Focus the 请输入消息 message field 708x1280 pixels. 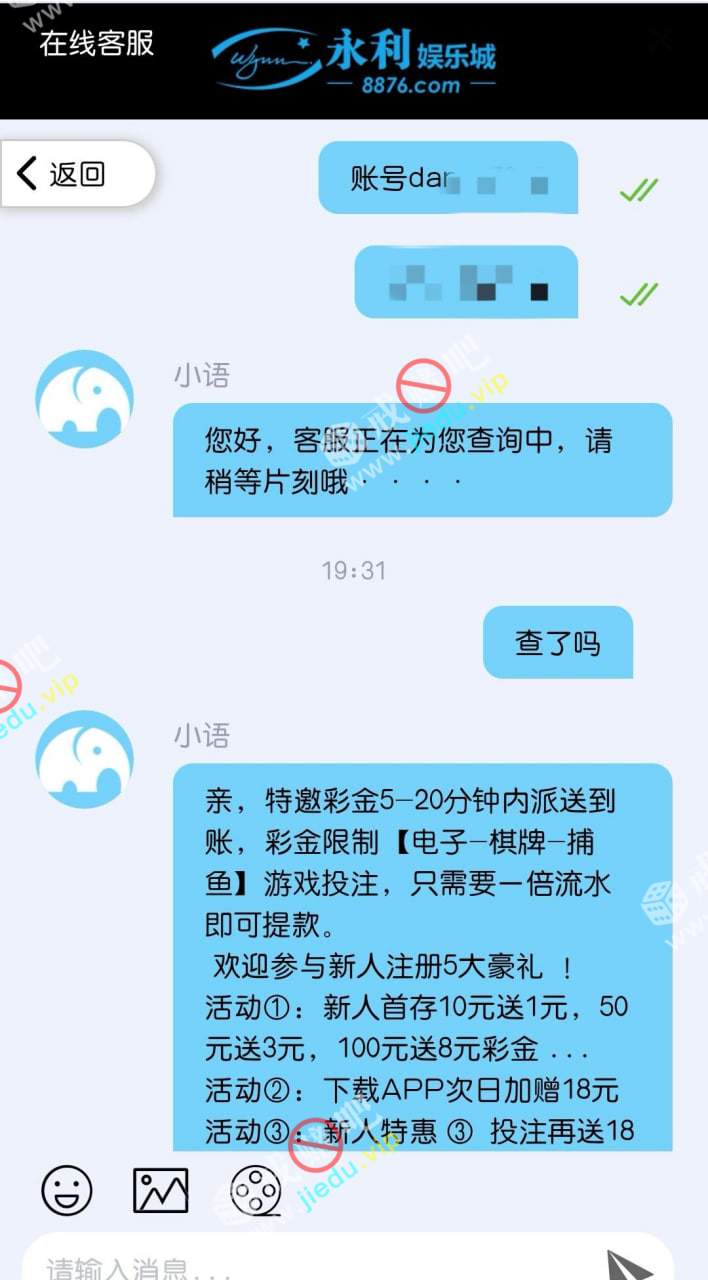click(x=300, y=1266)
